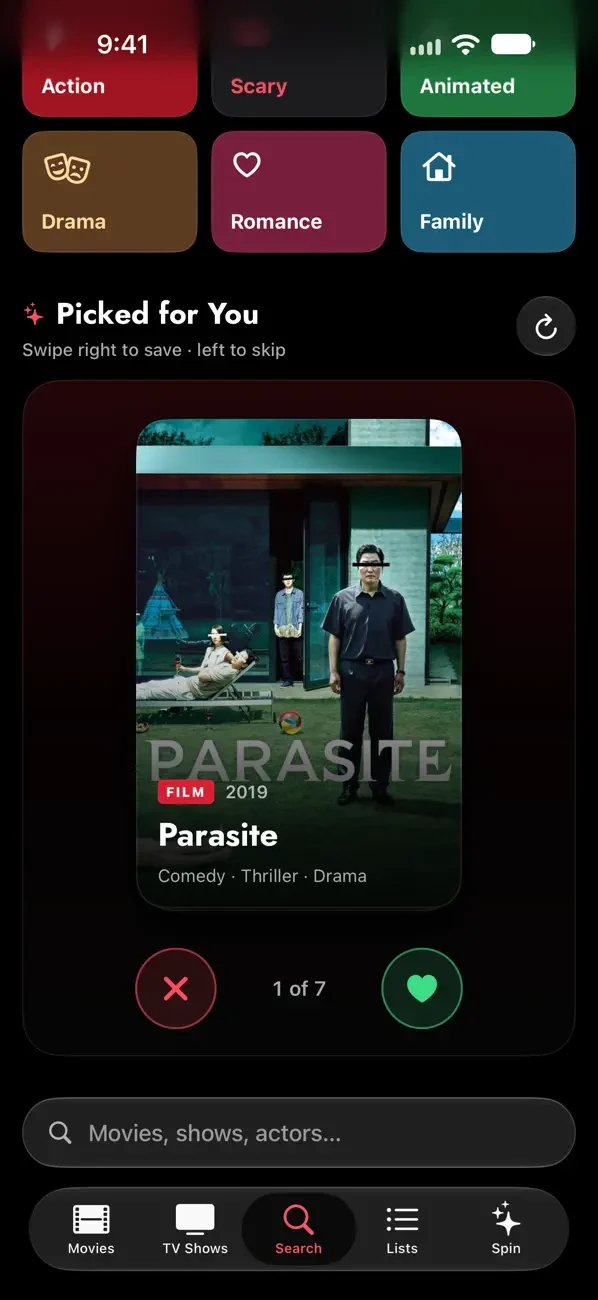Viewport: 598px width, 1300px height.
Task: Browse the Family genre tile
Action: click(488, 192)
